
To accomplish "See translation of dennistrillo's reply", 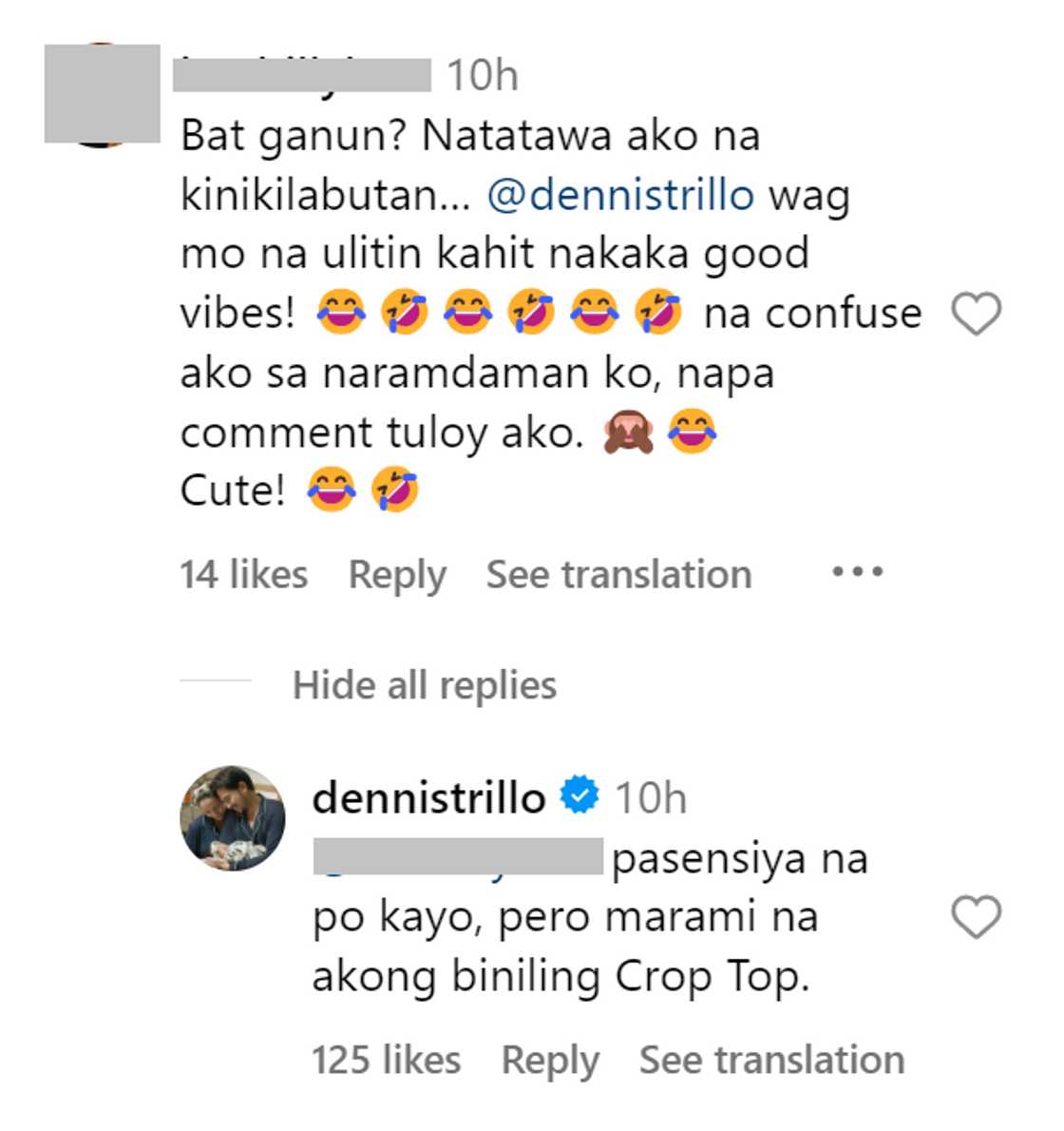I will [x=771, y=1060].
